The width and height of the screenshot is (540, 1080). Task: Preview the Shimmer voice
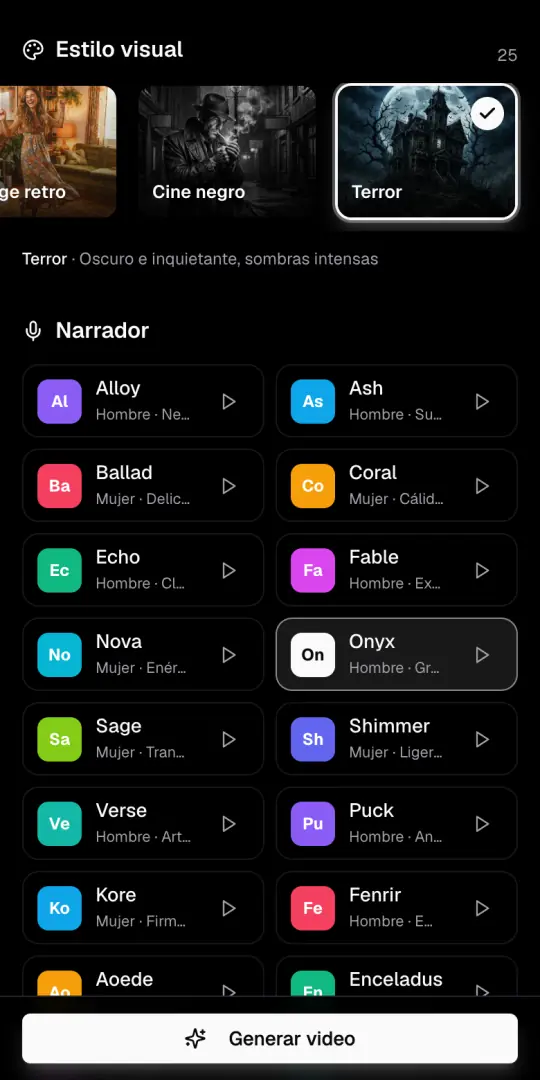tap(482, 739)
